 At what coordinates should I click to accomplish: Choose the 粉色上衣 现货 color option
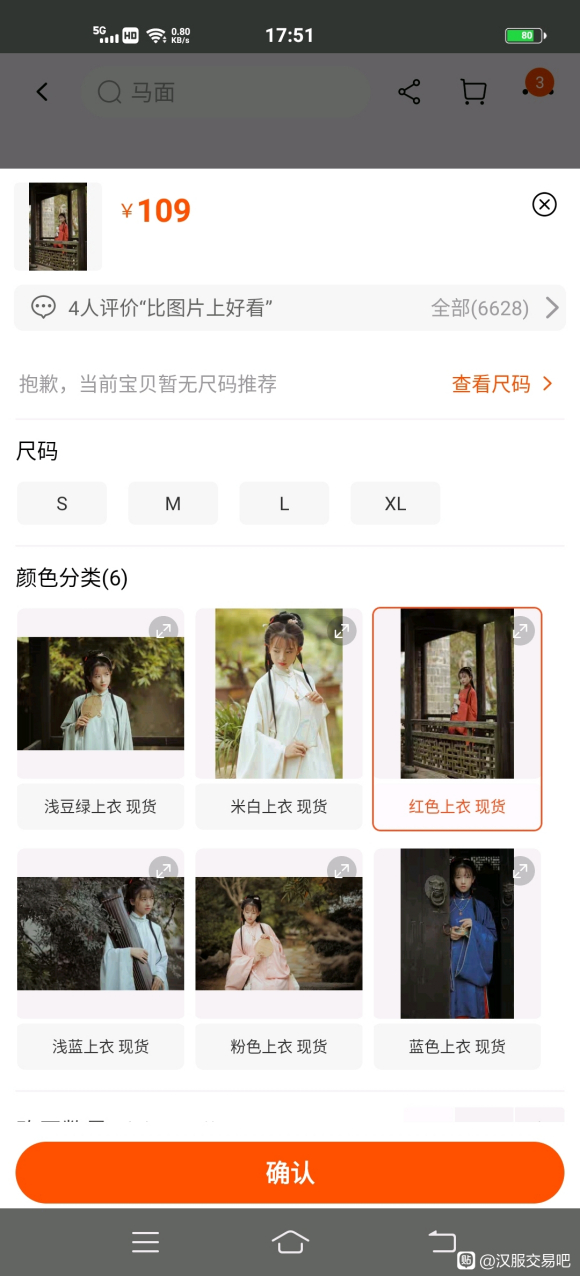pyautogui.click(x=279, y=959)
